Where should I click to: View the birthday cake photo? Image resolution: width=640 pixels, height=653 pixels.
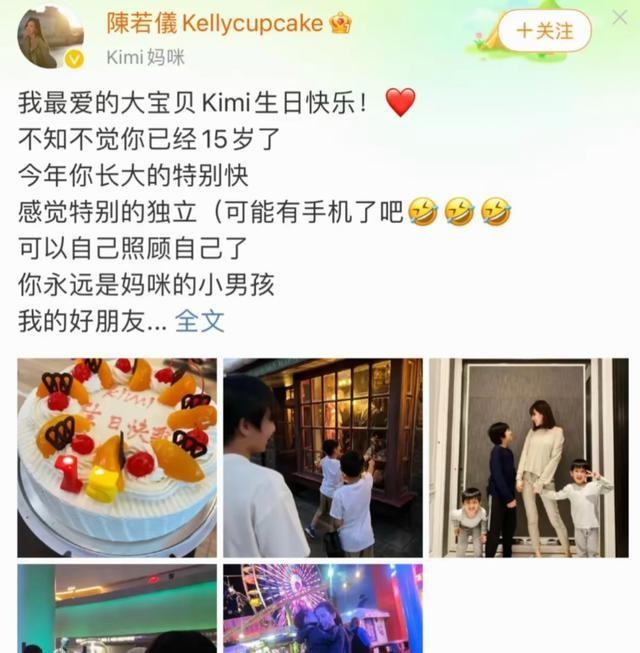pyautogui.click(x=116, y=457)
